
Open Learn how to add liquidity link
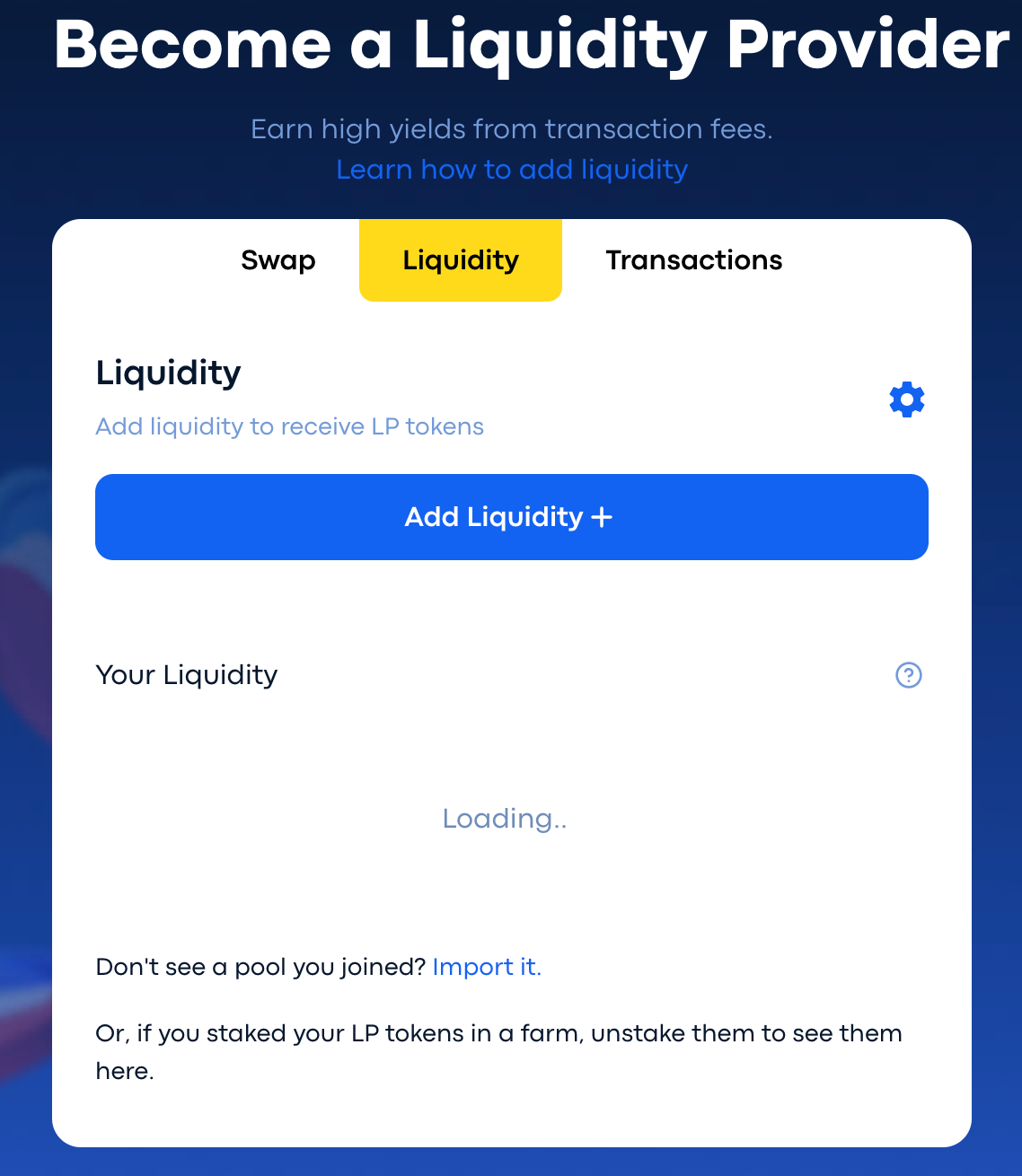[512, 170]
